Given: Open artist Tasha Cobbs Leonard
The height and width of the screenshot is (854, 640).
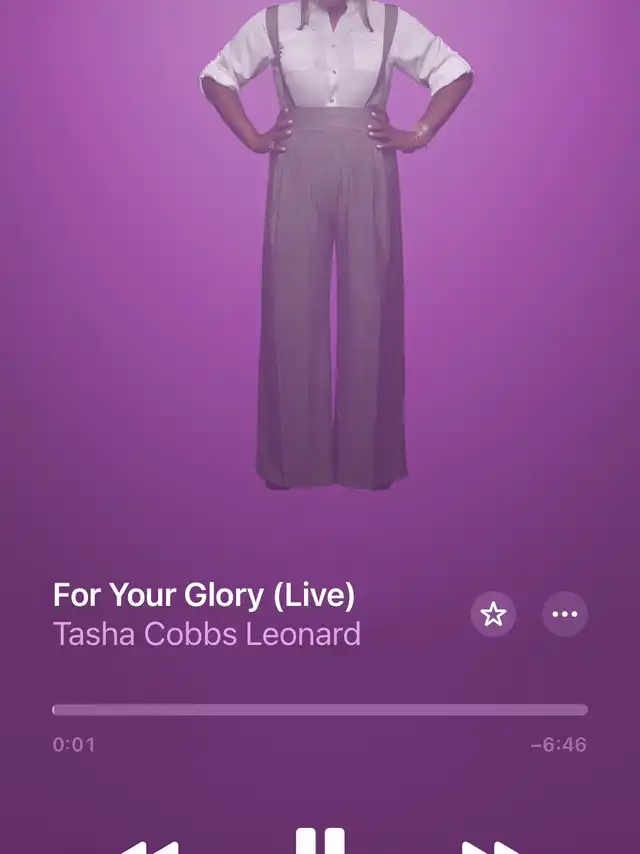Looking at the screenshot, I should pos(207,634).
